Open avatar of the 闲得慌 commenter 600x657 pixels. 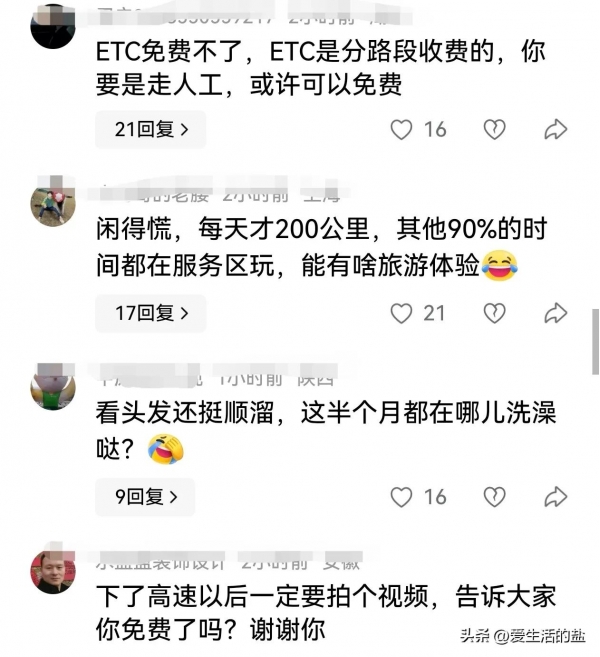point(53,203)
